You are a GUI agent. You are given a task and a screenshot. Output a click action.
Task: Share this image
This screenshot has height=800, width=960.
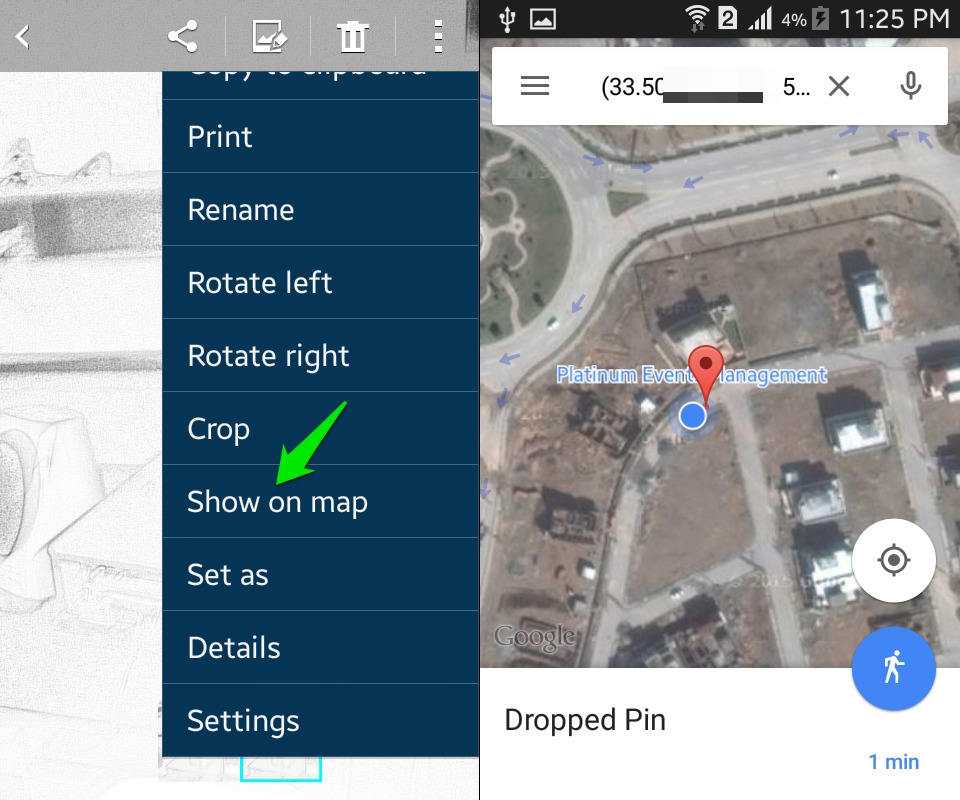pos(182,38)
